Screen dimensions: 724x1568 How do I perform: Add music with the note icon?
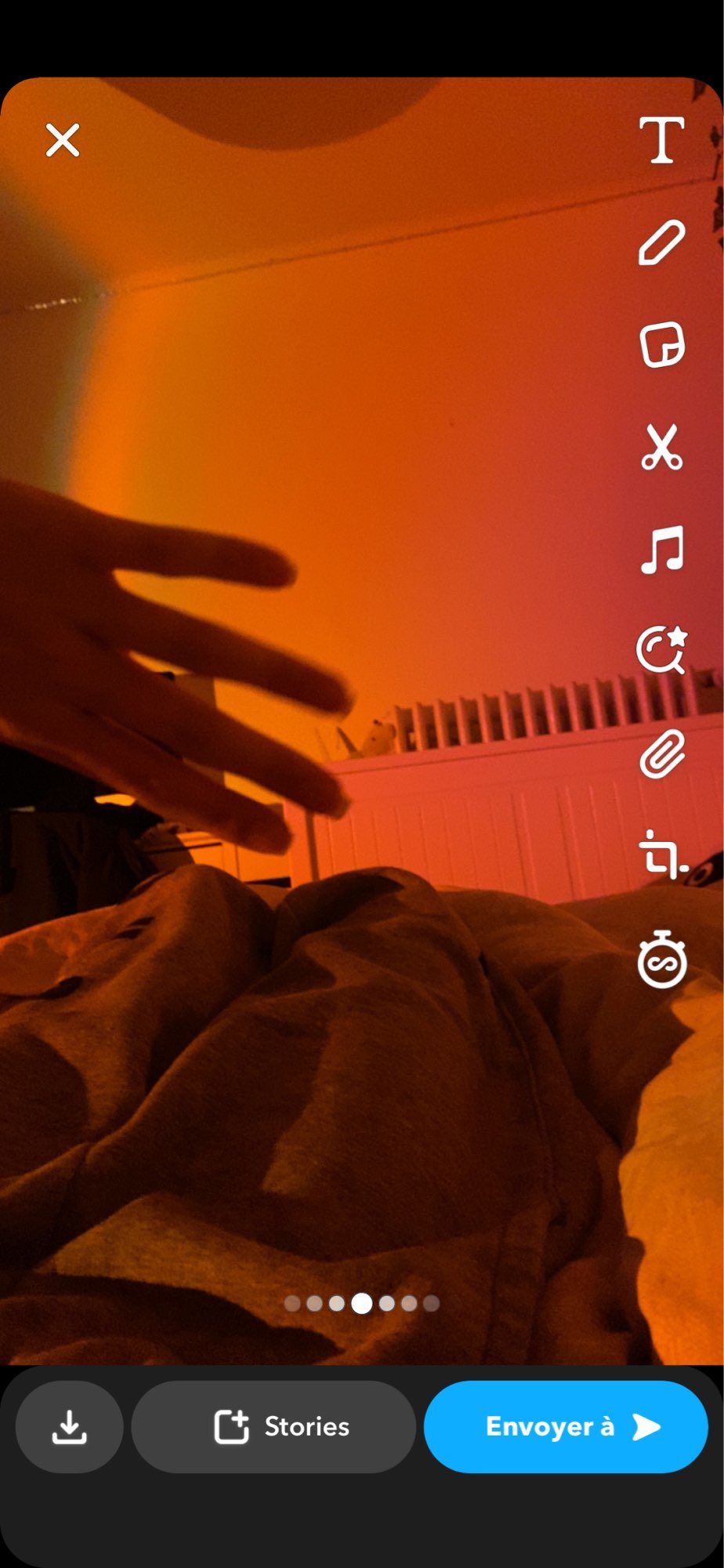click(662, 550)
